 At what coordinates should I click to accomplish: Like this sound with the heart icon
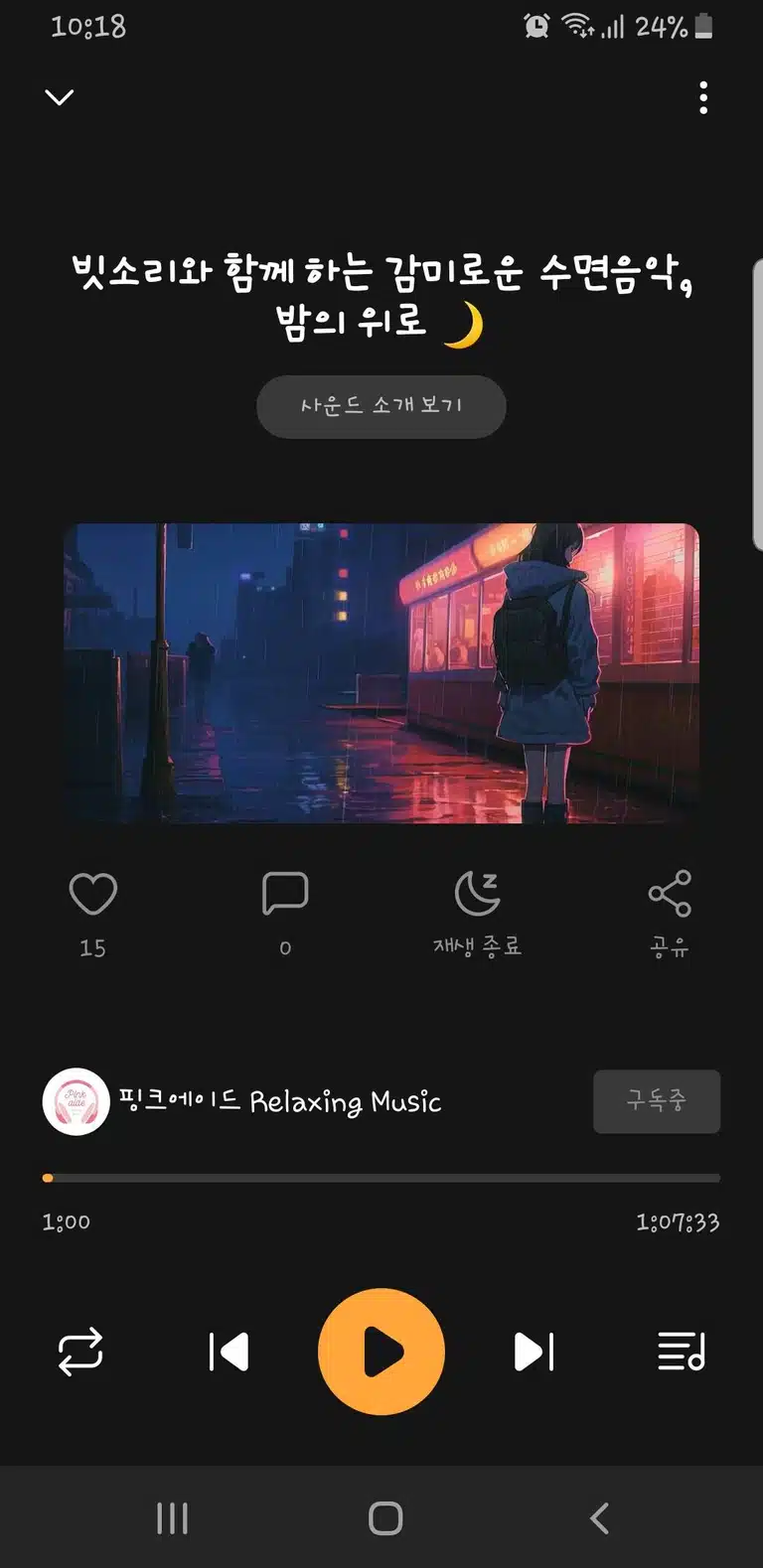tap(93, 894)
